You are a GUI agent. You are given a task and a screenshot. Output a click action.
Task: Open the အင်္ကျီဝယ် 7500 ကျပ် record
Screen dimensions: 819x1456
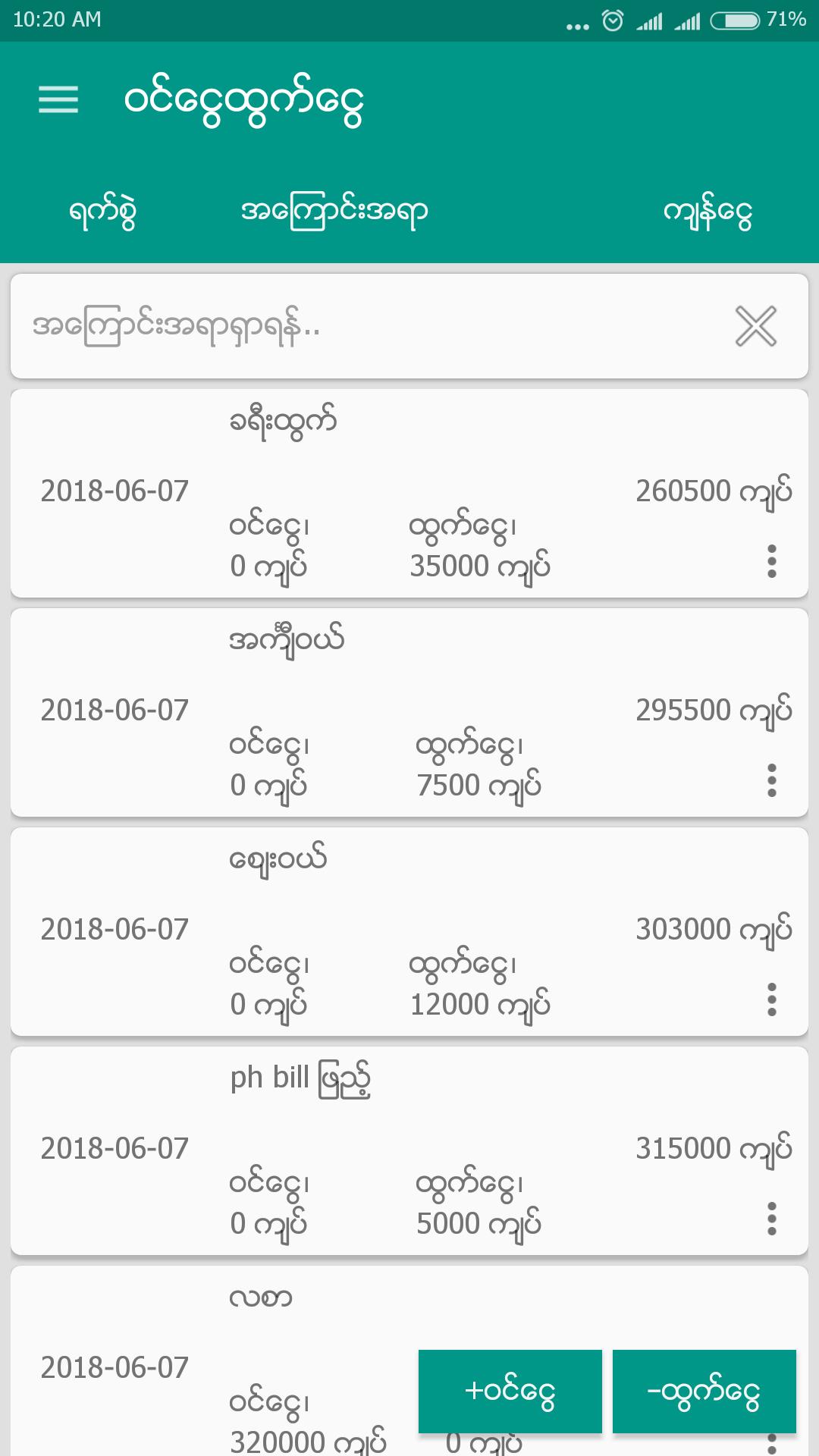[x=409, y=712]
